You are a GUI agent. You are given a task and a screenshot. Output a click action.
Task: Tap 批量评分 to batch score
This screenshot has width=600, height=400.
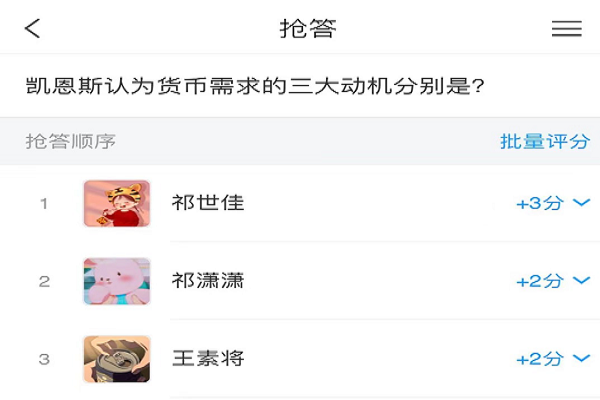(545, 141)
